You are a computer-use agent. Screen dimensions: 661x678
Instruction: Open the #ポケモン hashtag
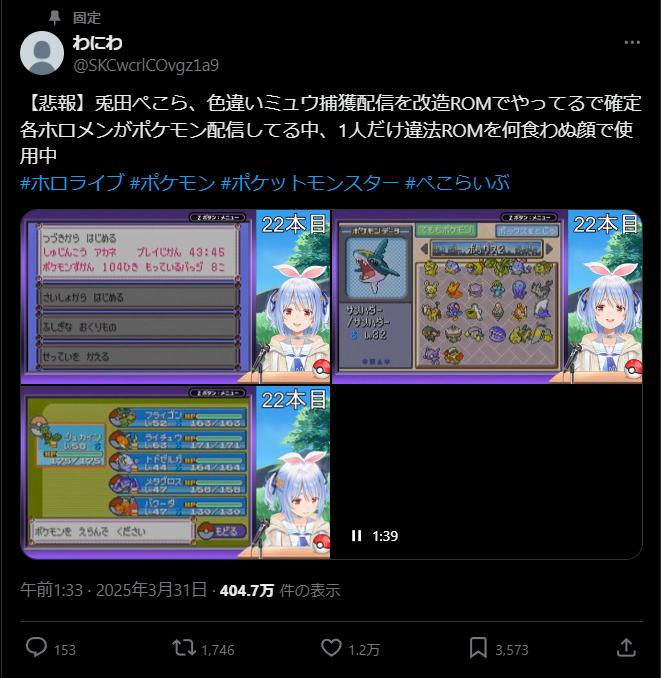click(172, 182)
